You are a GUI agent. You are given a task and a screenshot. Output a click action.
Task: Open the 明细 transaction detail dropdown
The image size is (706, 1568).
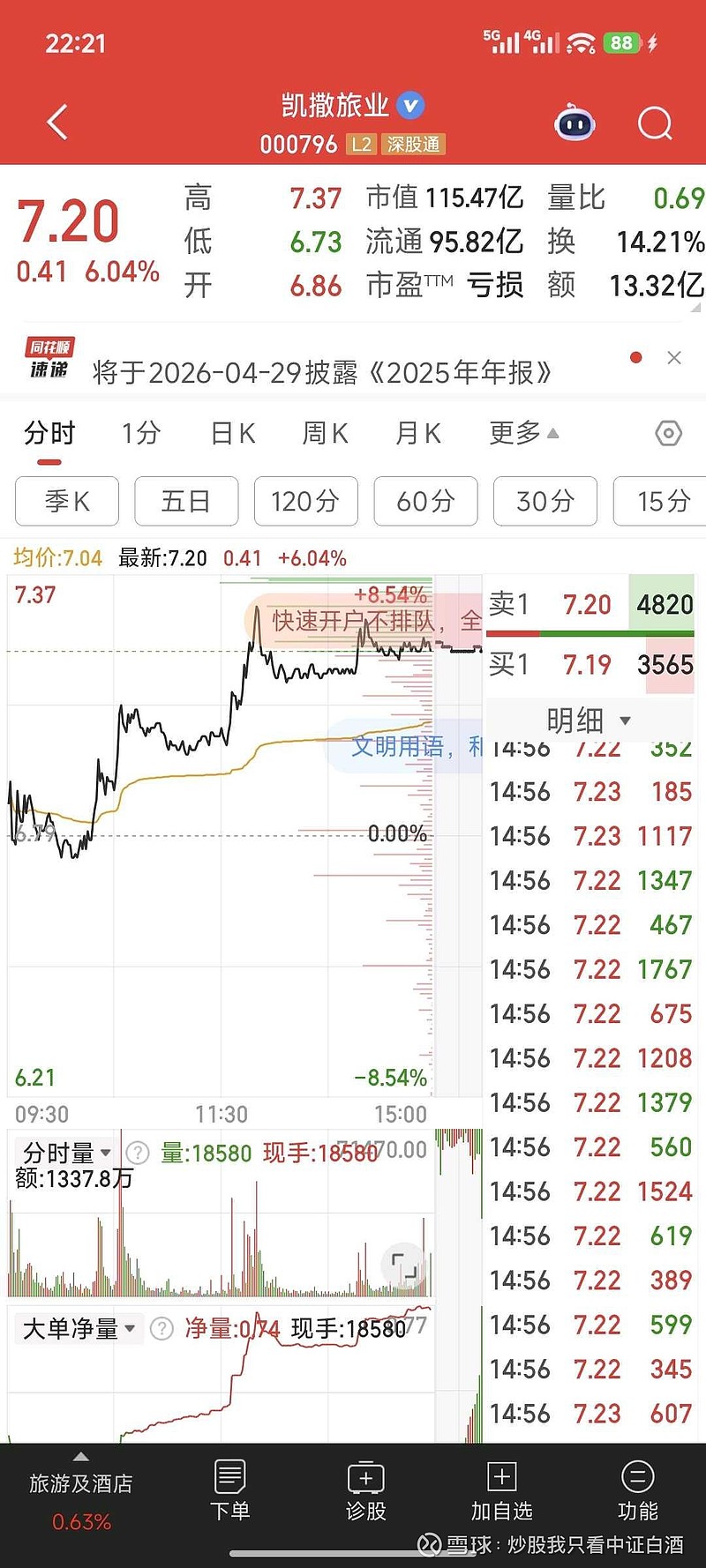pyautogui.click(x=590, y=720)
